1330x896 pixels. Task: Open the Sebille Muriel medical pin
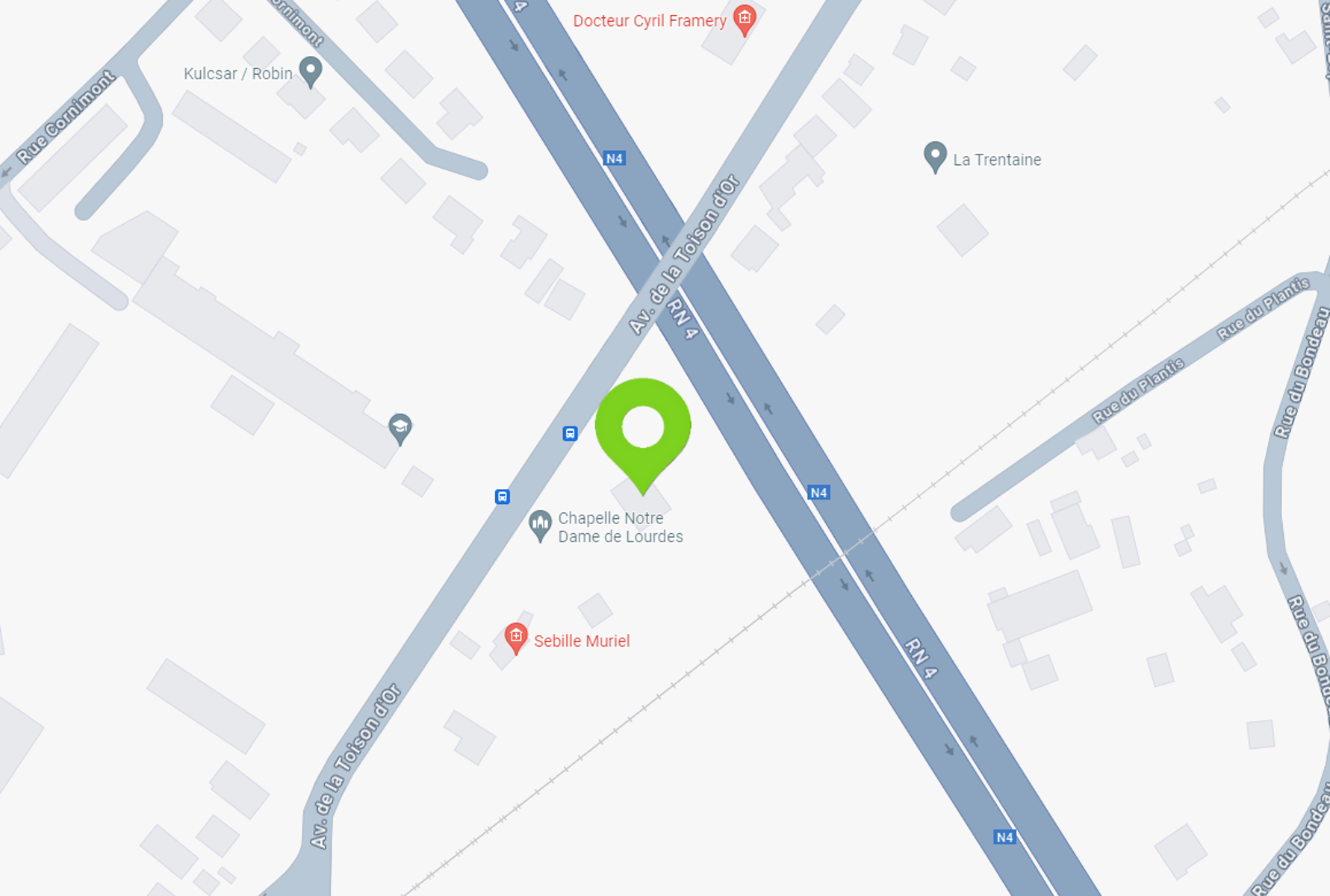[515, 637]
